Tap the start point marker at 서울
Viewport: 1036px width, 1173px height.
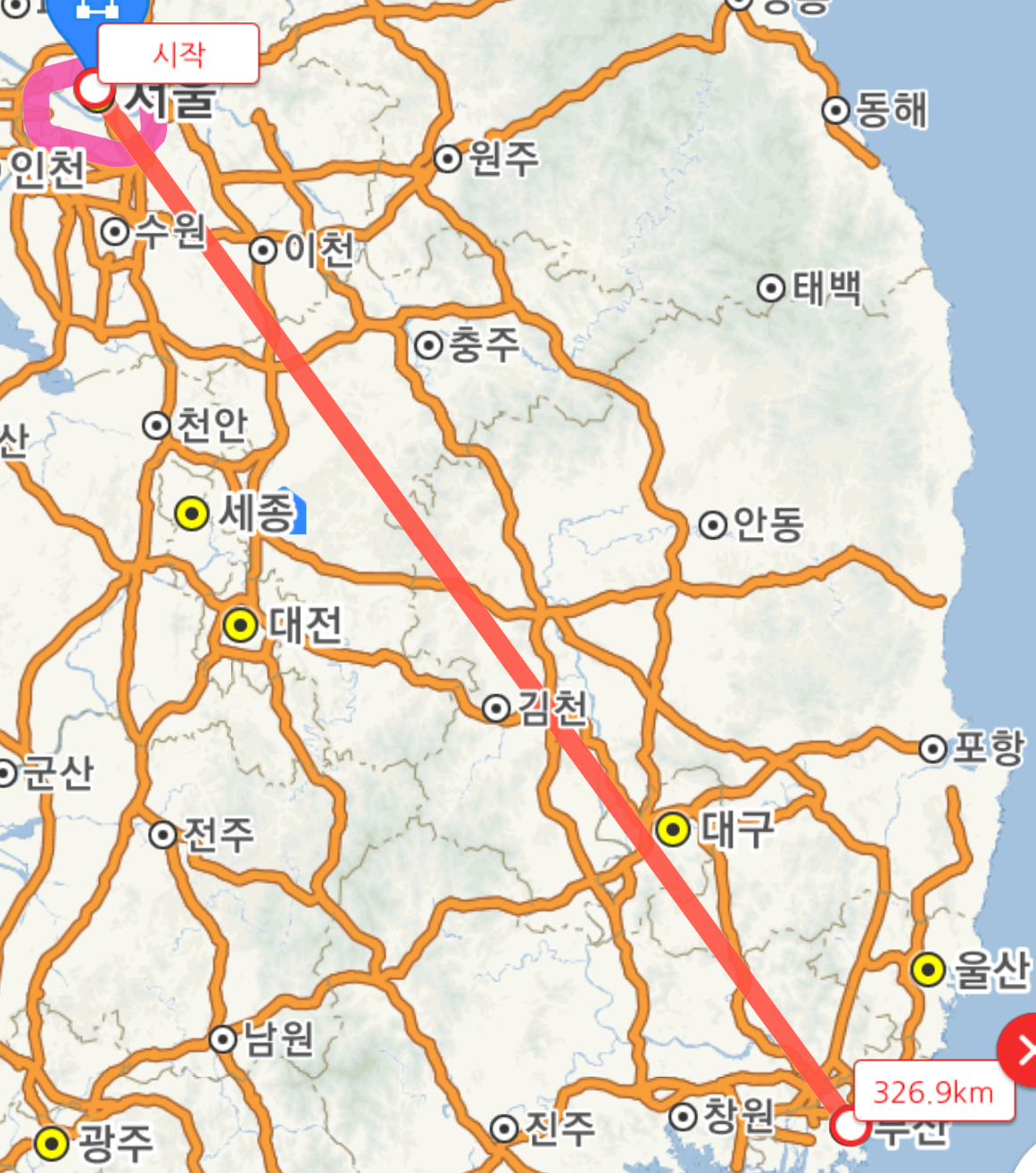point(93,89)
